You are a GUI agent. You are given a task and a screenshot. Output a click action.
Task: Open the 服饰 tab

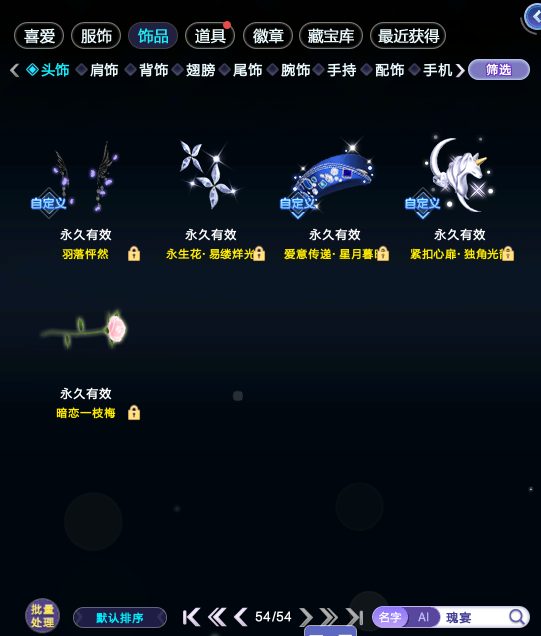click(x=96, y=36)
